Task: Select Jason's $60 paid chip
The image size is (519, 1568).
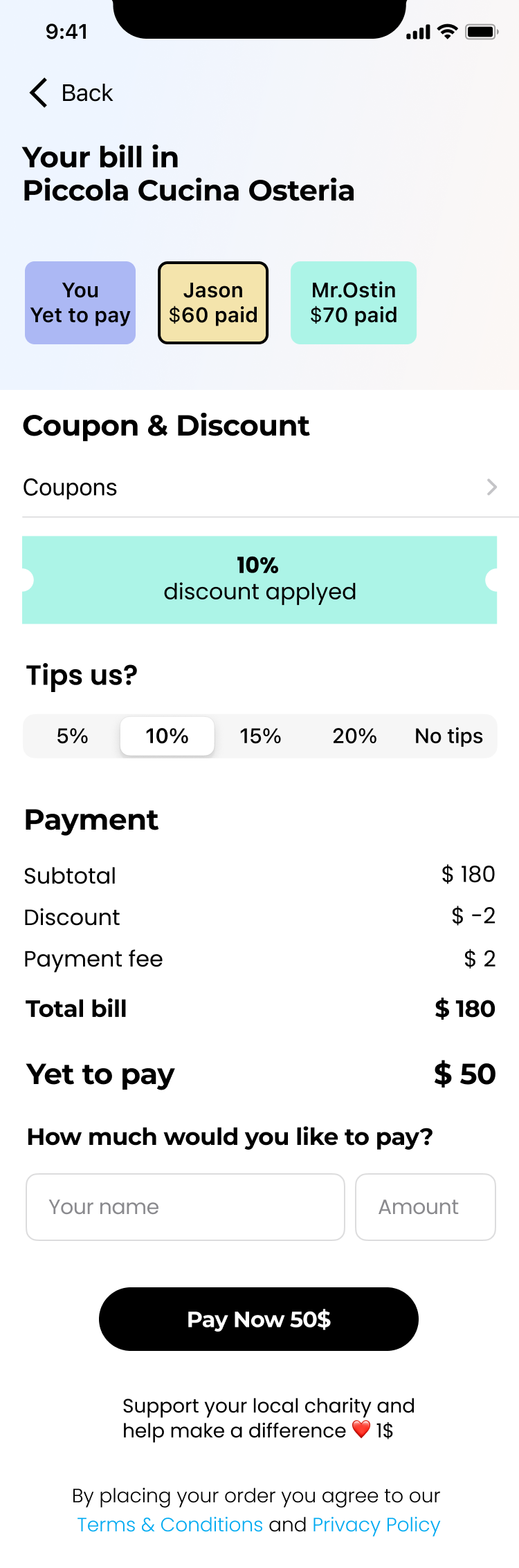Action: 213,303
